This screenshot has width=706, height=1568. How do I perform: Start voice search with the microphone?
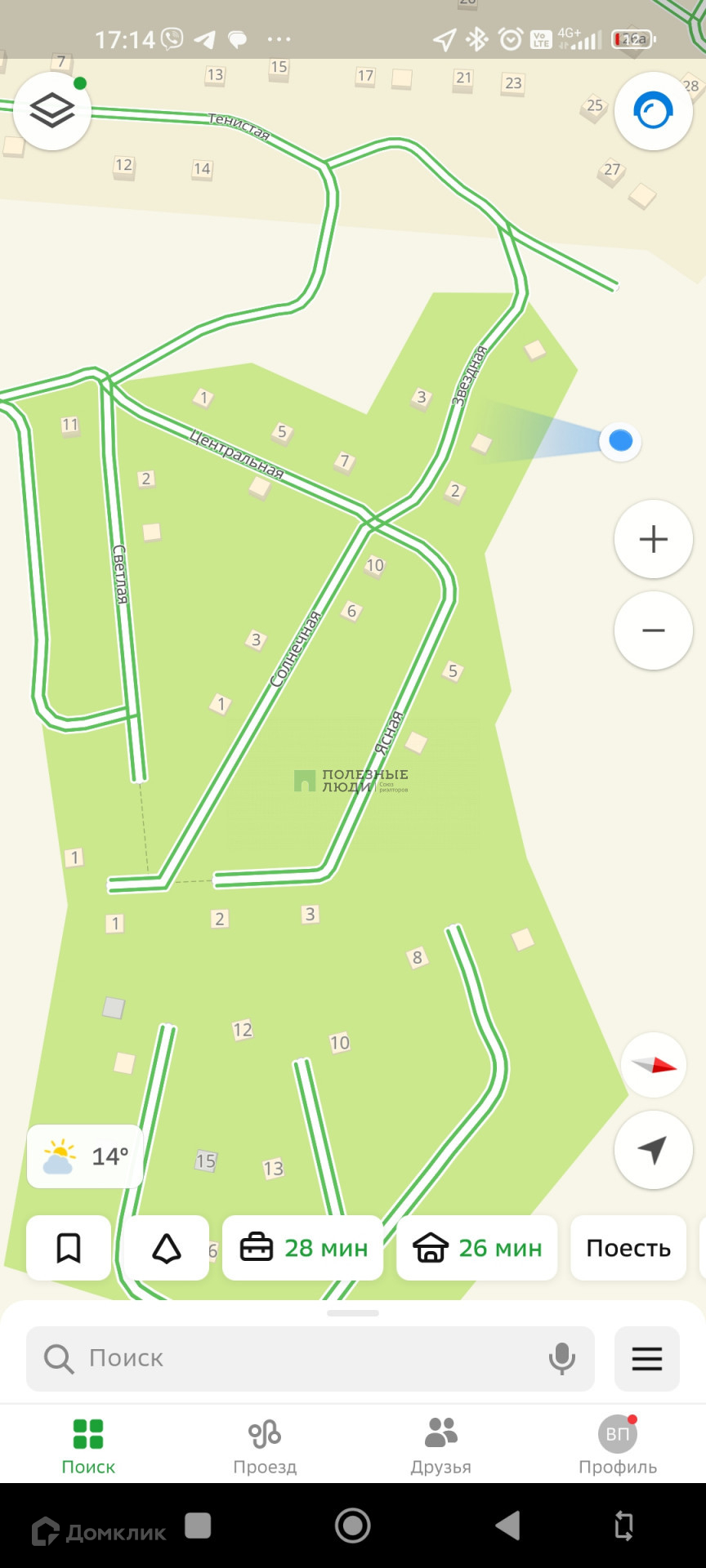click(561, 1358)
